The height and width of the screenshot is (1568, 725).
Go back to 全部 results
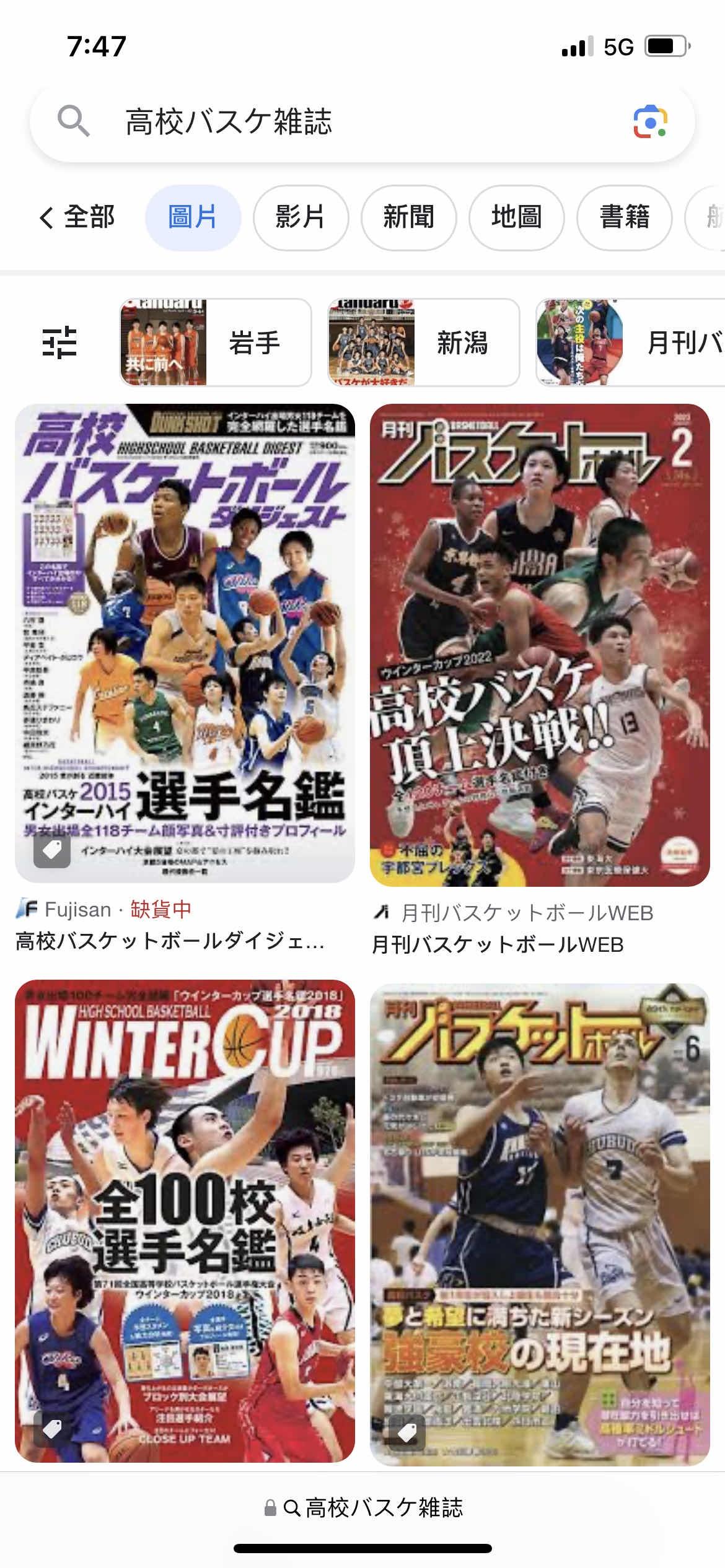pos(77,217)
